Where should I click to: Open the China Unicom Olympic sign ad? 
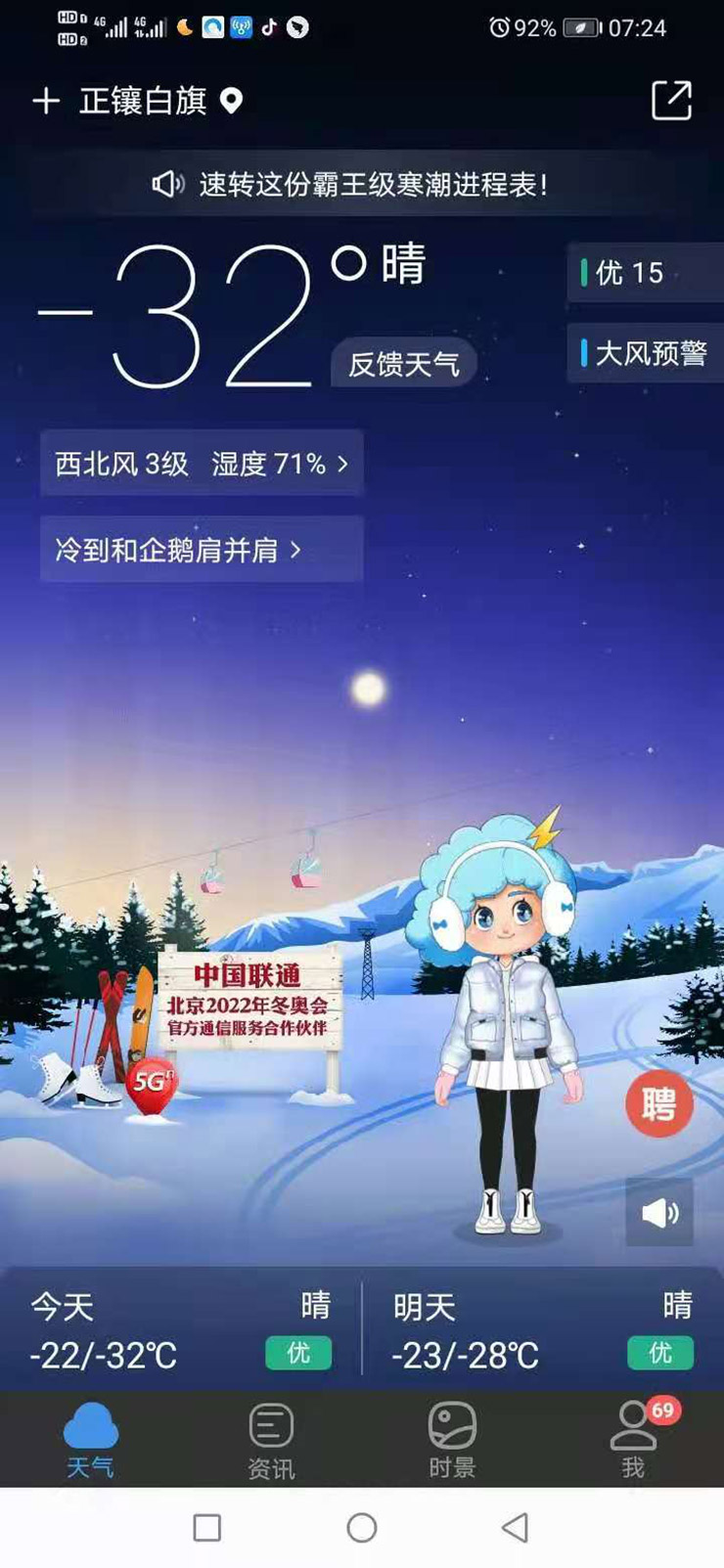(x=249, y=1000)
